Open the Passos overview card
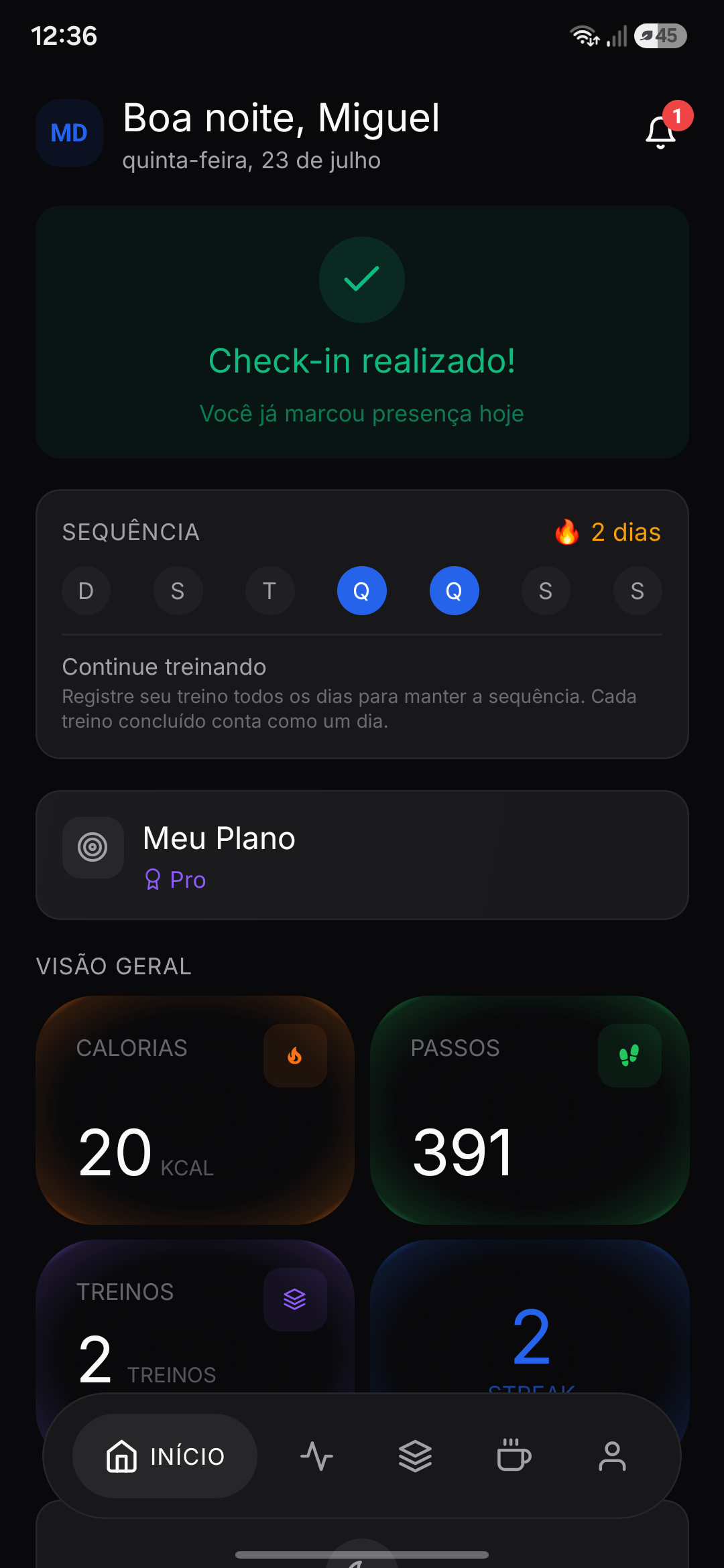This screenshot has height=1568, width=724. pos(530,1110)
